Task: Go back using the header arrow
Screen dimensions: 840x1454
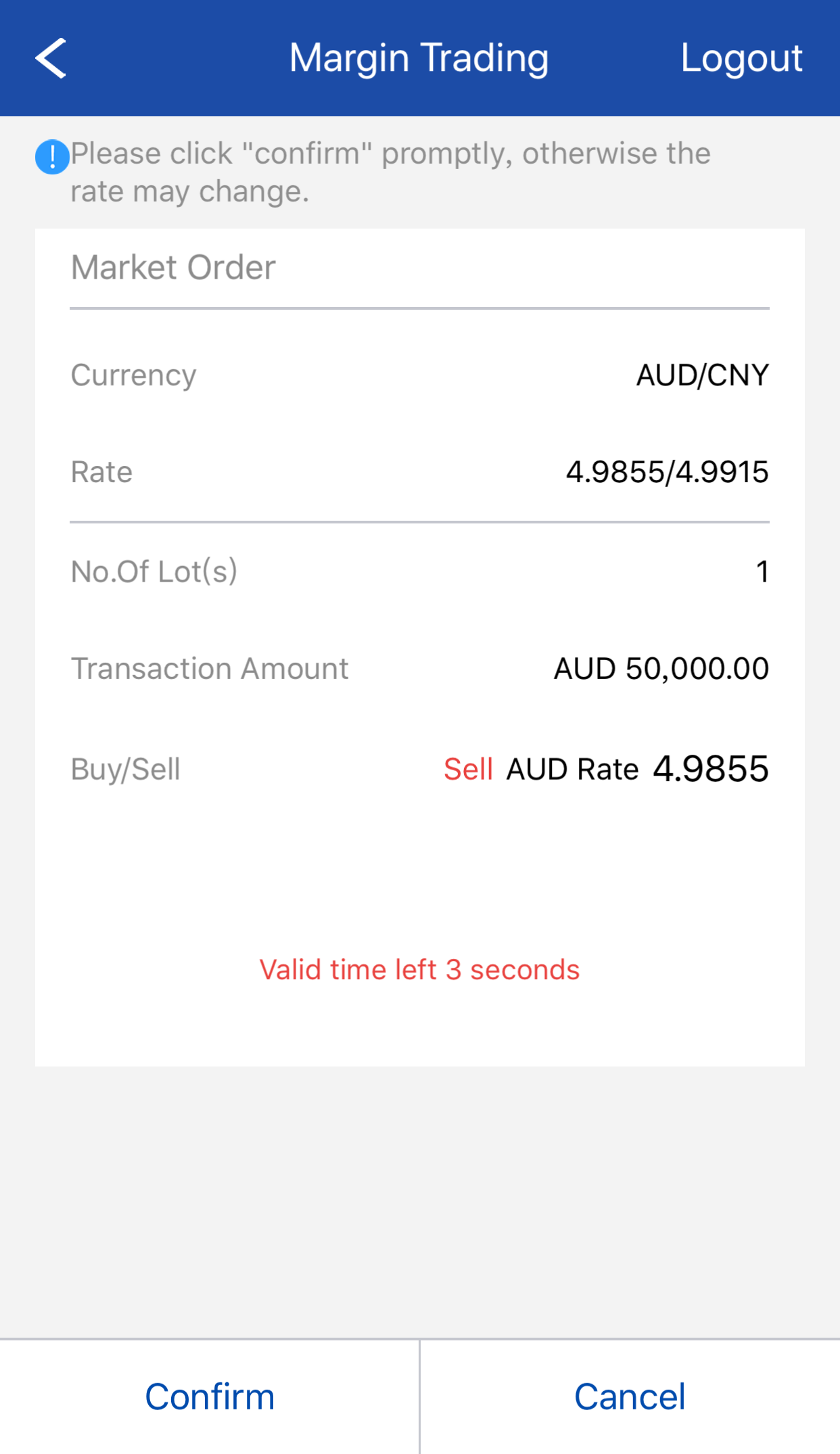Action: click(51, 58)
